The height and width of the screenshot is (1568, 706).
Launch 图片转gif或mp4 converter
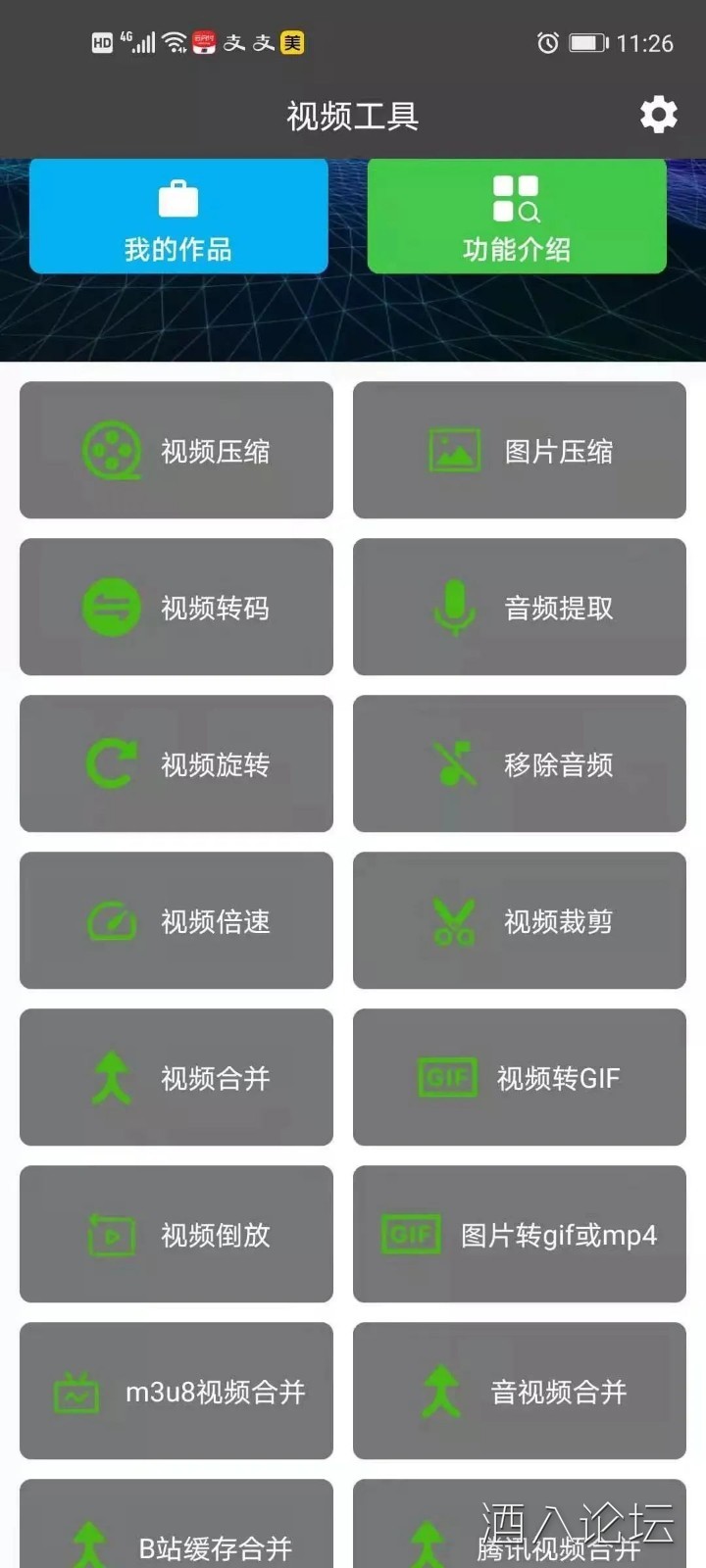point(519,1235)
